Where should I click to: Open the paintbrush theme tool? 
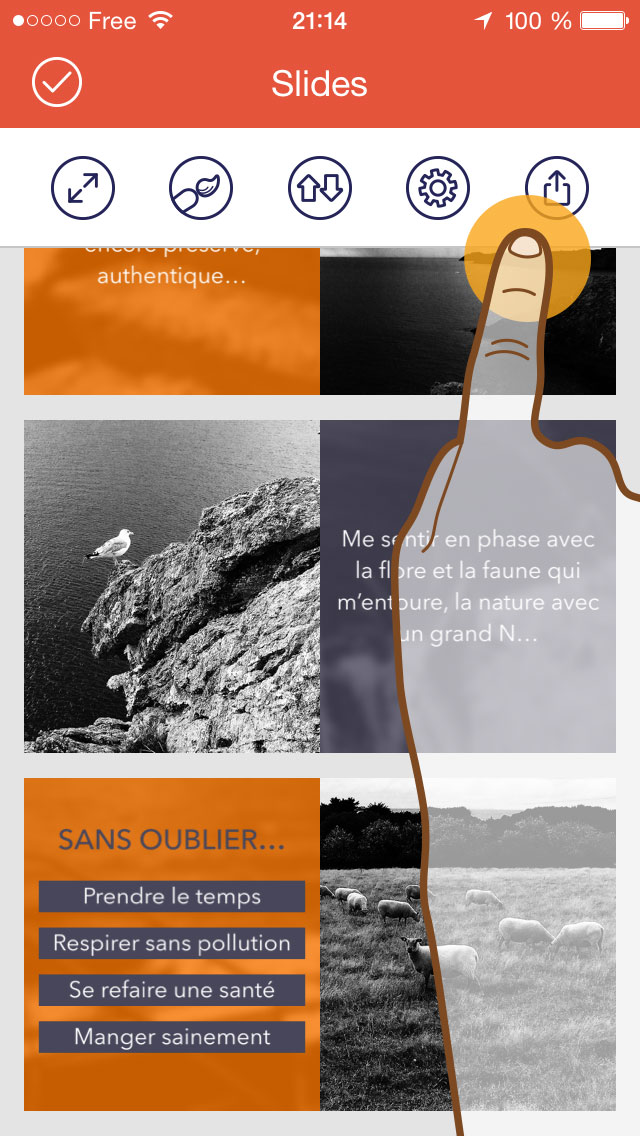pos(201,188)
